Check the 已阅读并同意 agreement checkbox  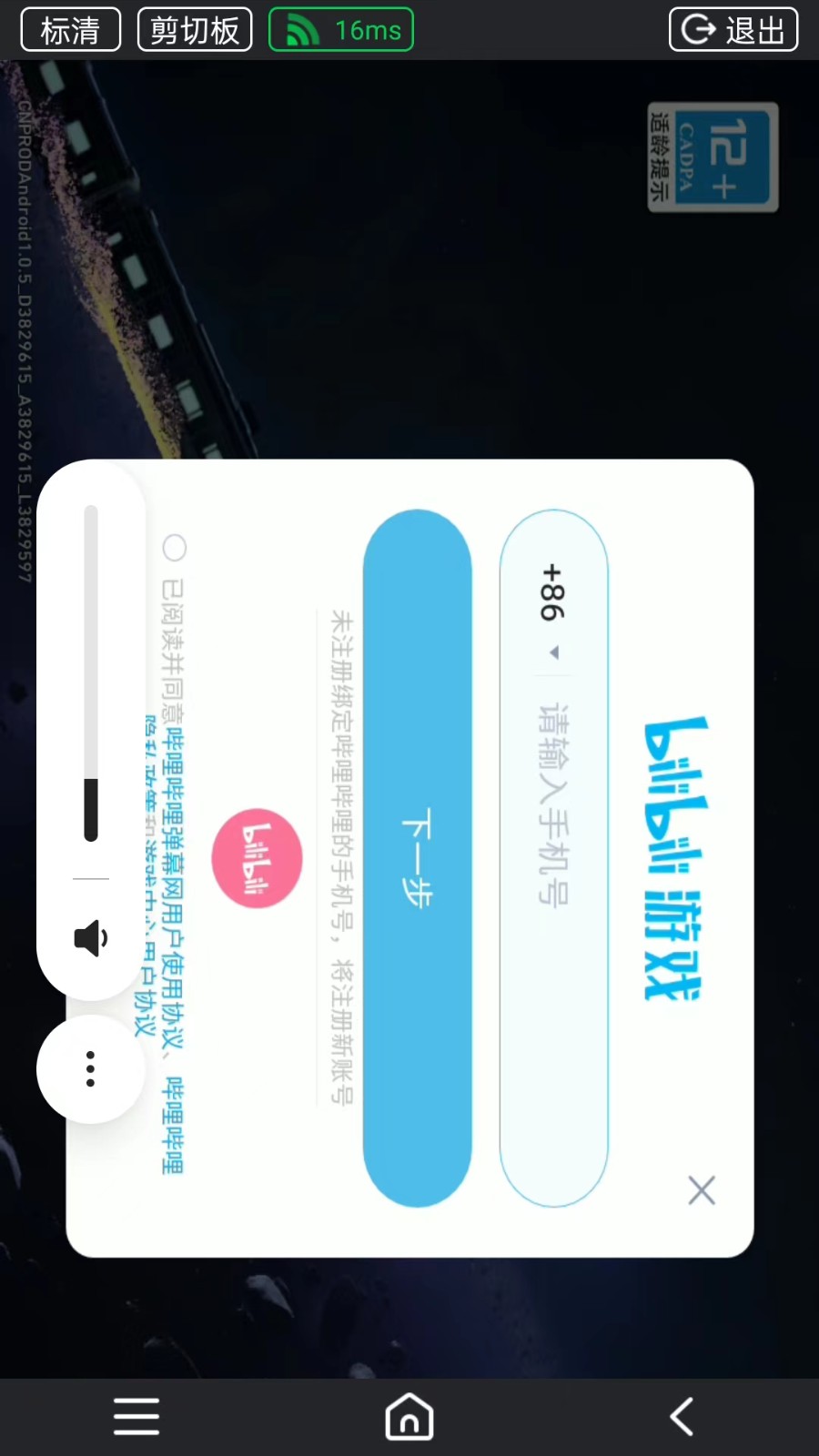coord(175,548)
